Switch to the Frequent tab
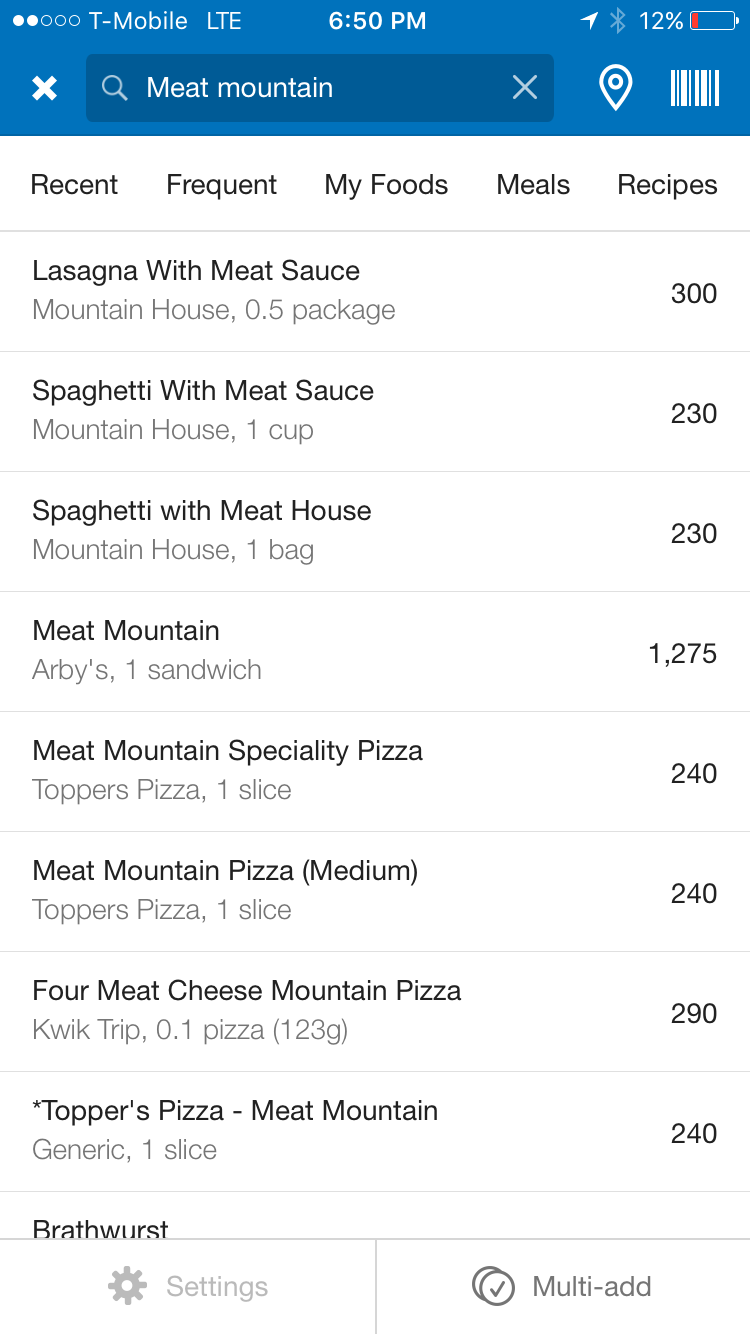Screen dimensions: 750x1334 pos(221,185)
